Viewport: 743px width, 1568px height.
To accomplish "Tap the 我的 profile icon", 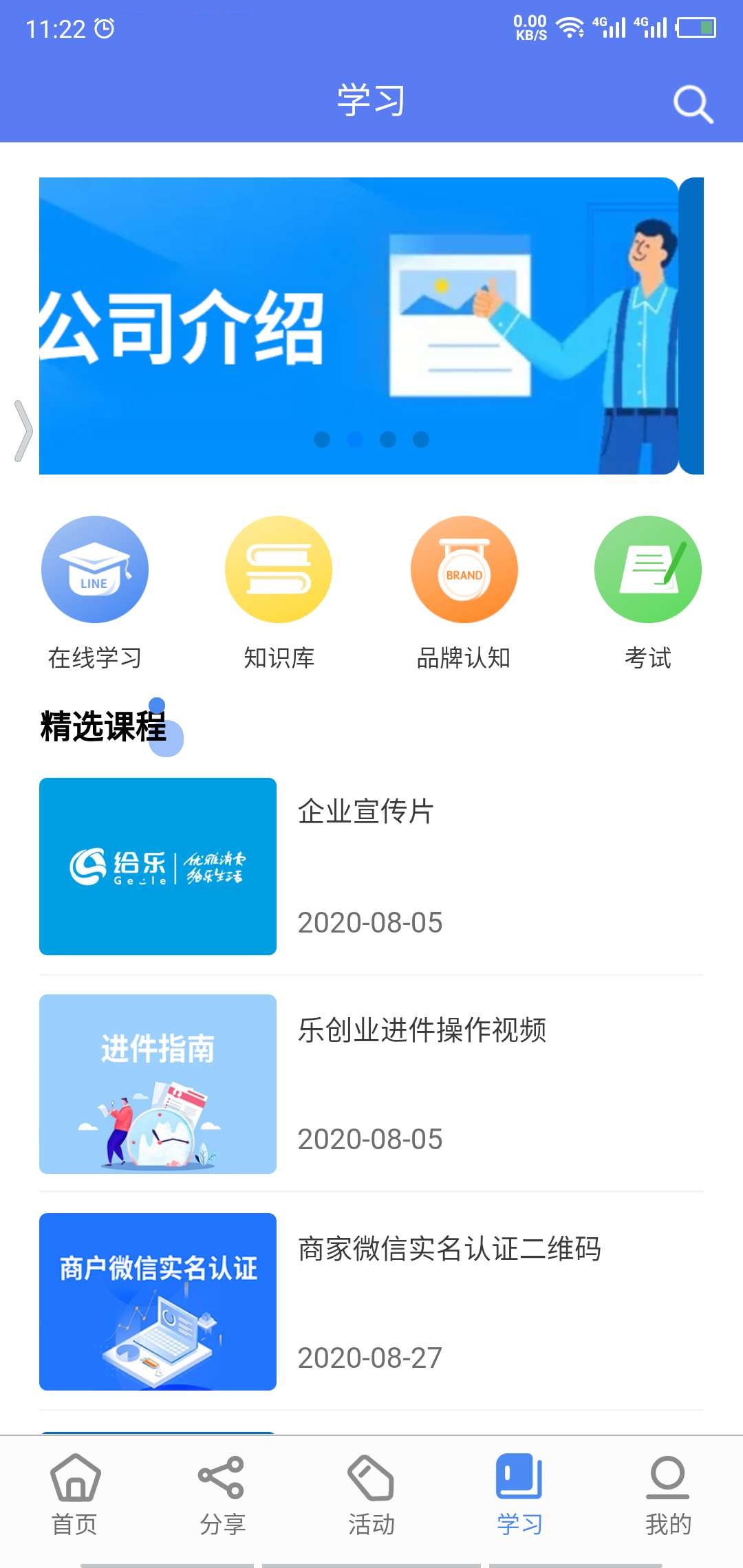I will 668,1484.
